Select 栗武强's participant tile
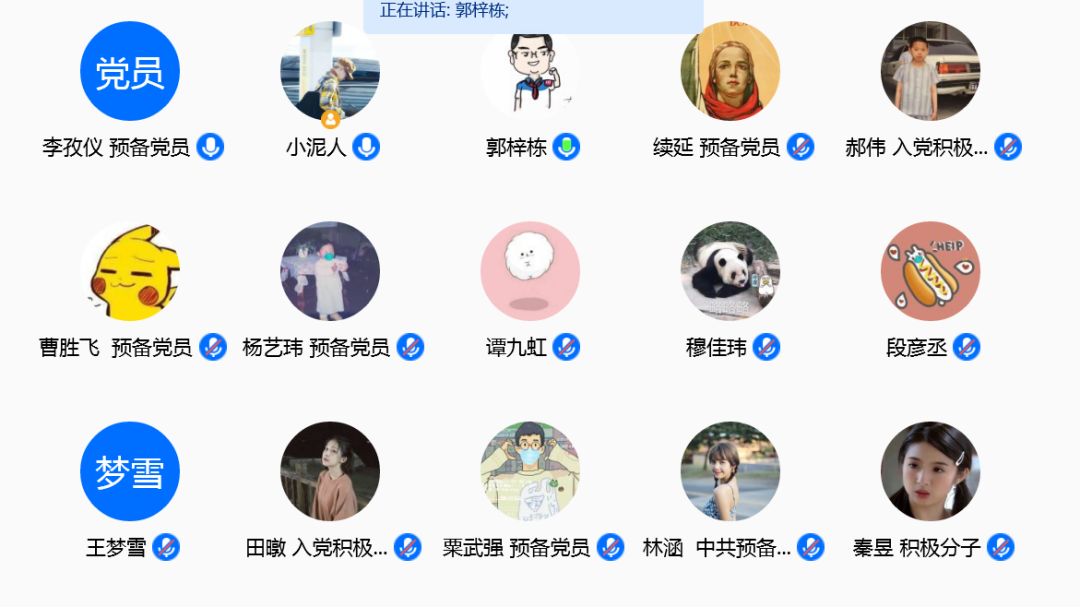This screenshot has height=607, width=1080. [x=530, y=471]
